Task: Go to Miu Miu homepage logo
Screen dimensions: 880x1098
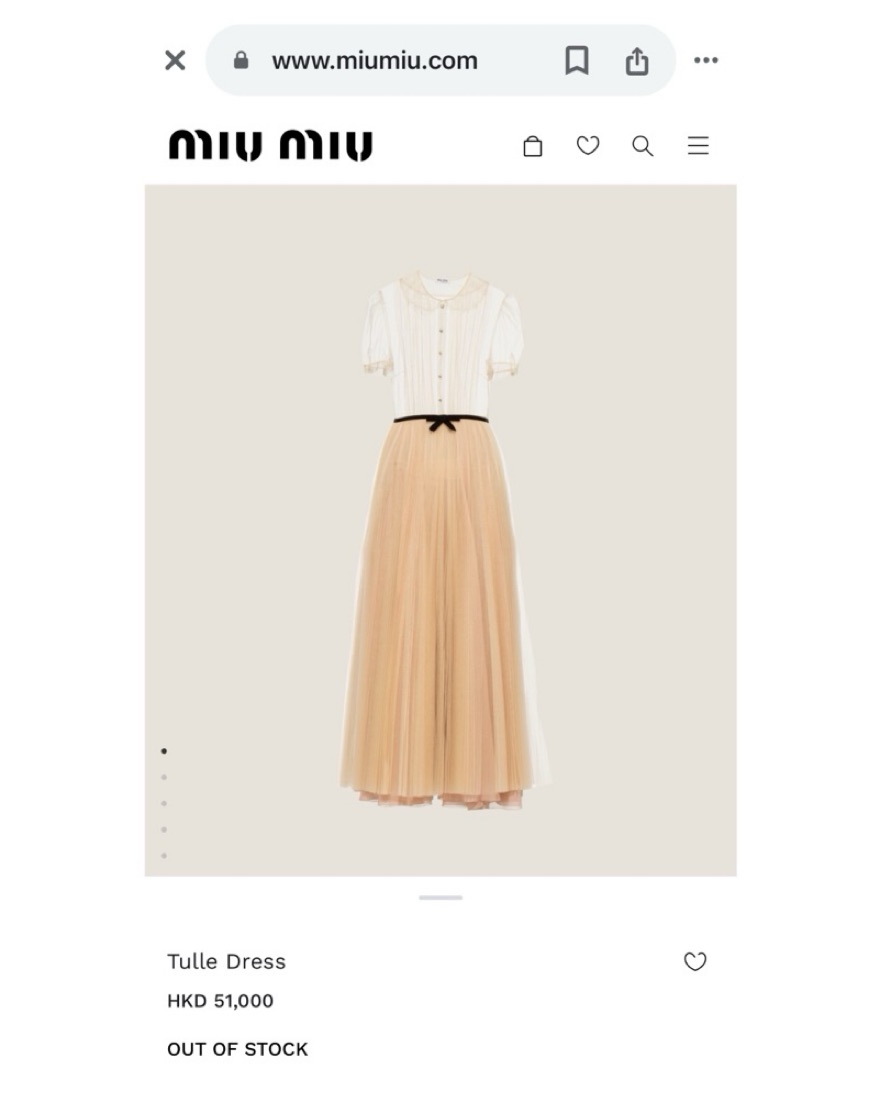Action: [270, 146]
